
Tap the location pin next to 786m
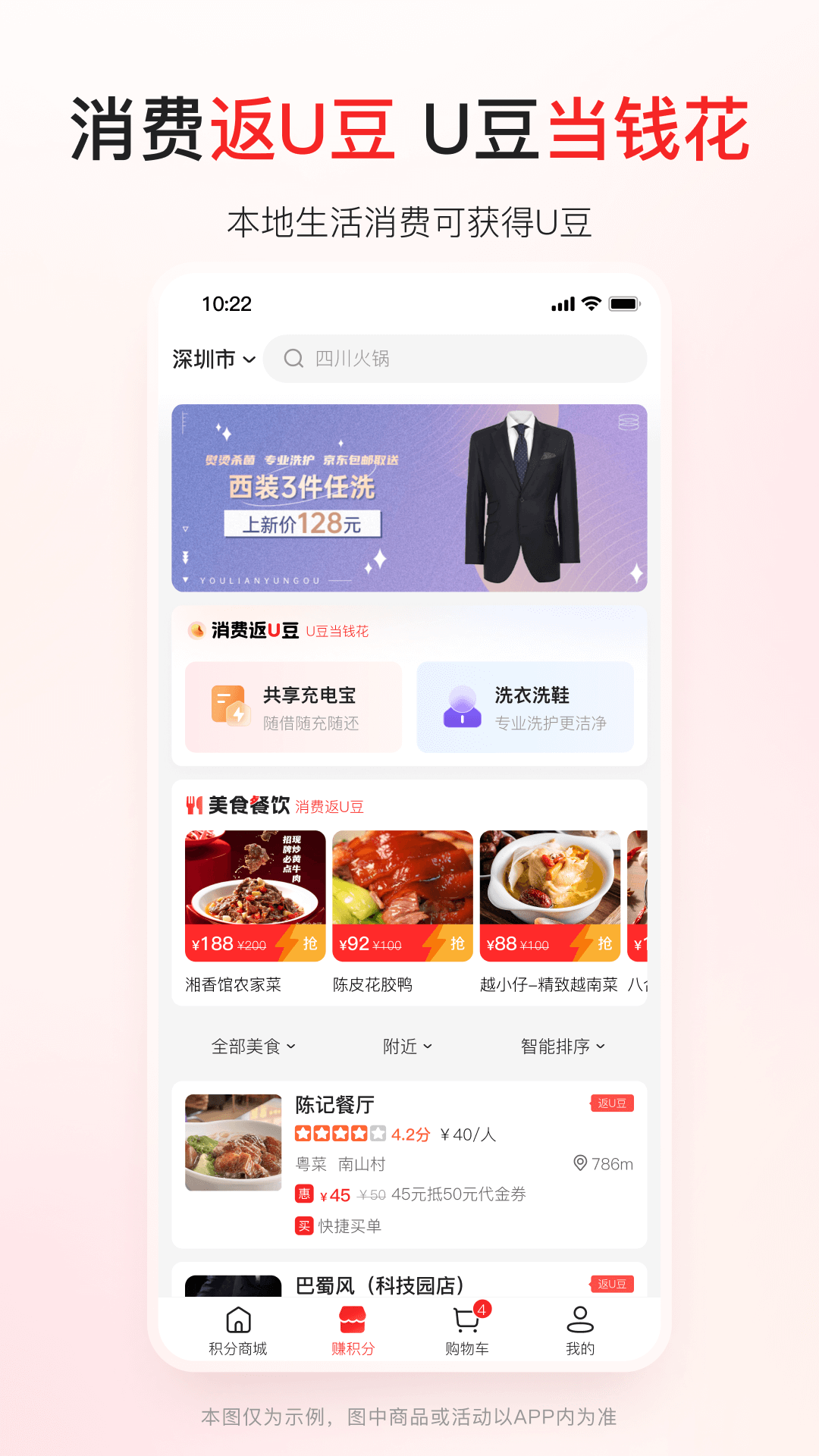pyautogui.click(x=581, y=1163)
